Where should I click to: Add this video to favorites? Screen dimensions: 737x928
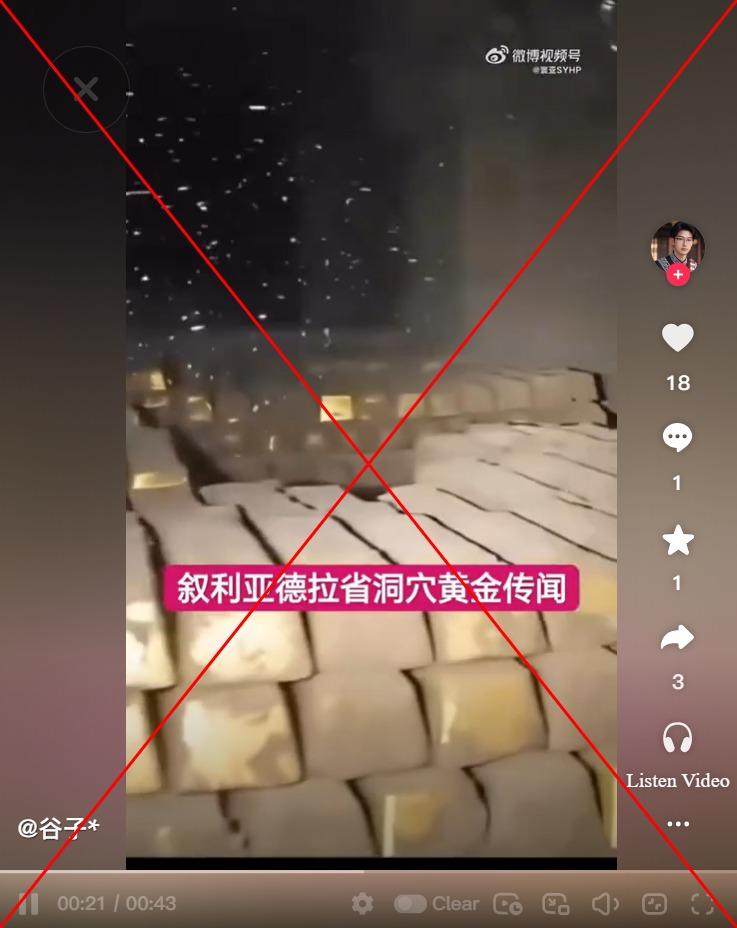pos(678,540)
